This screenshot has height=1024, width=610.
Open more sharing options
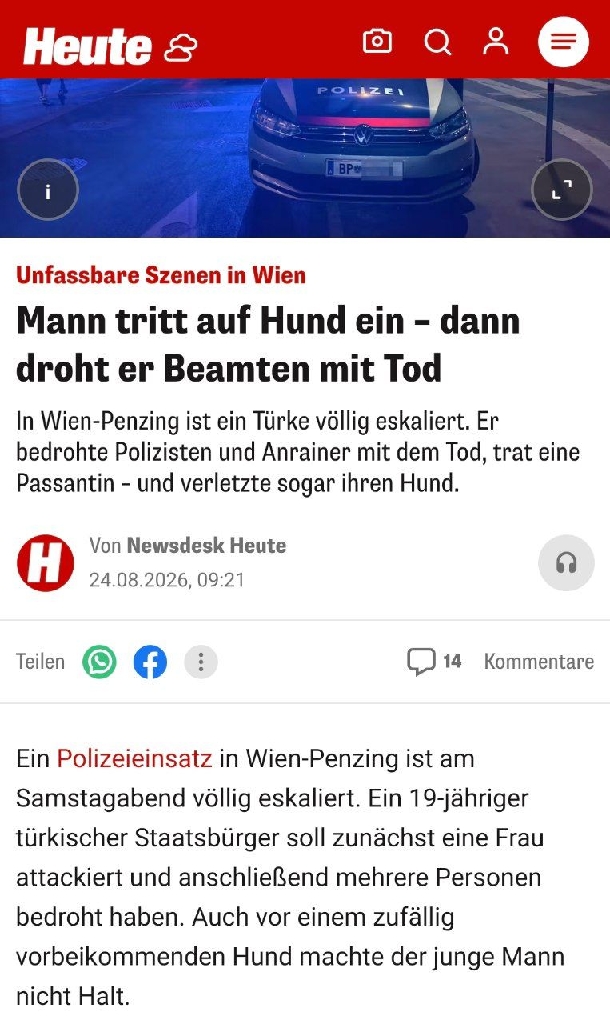tap(201, 662)
